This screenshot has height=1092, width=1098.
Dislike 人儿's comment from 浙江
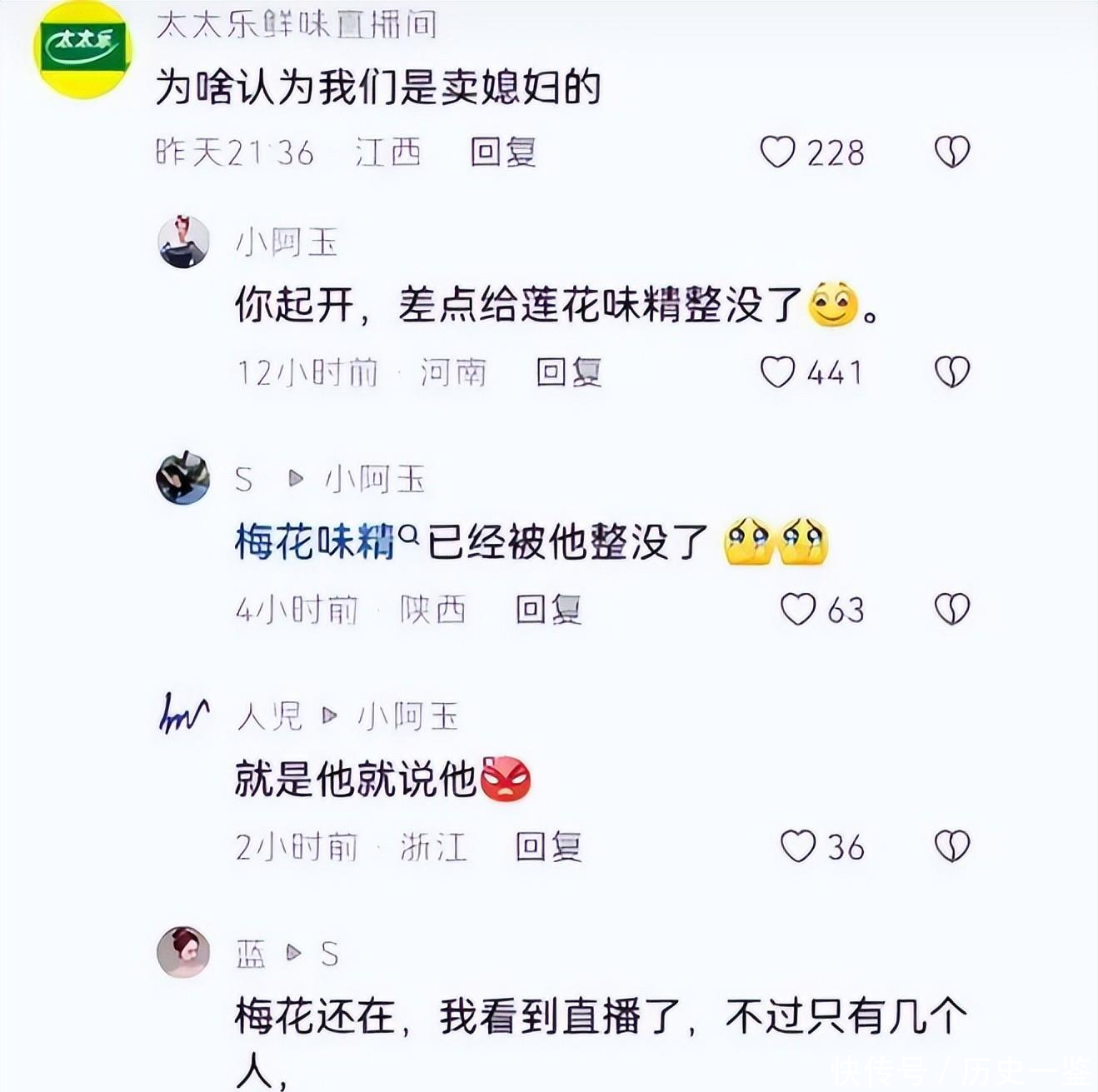[952, 847]
